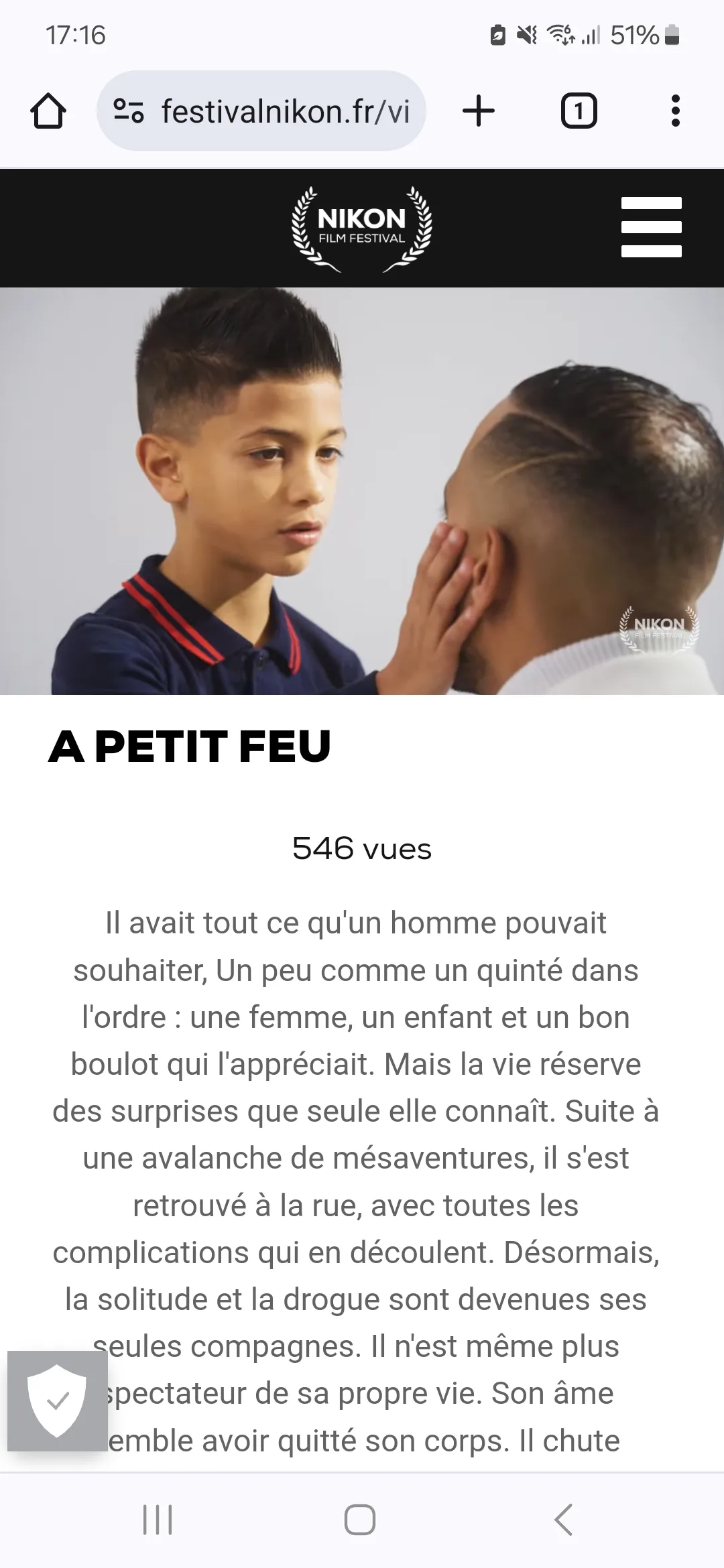Viewport: 724px width, 1568px height.
Task: Open the tab switcher
Action: point(579,111)
